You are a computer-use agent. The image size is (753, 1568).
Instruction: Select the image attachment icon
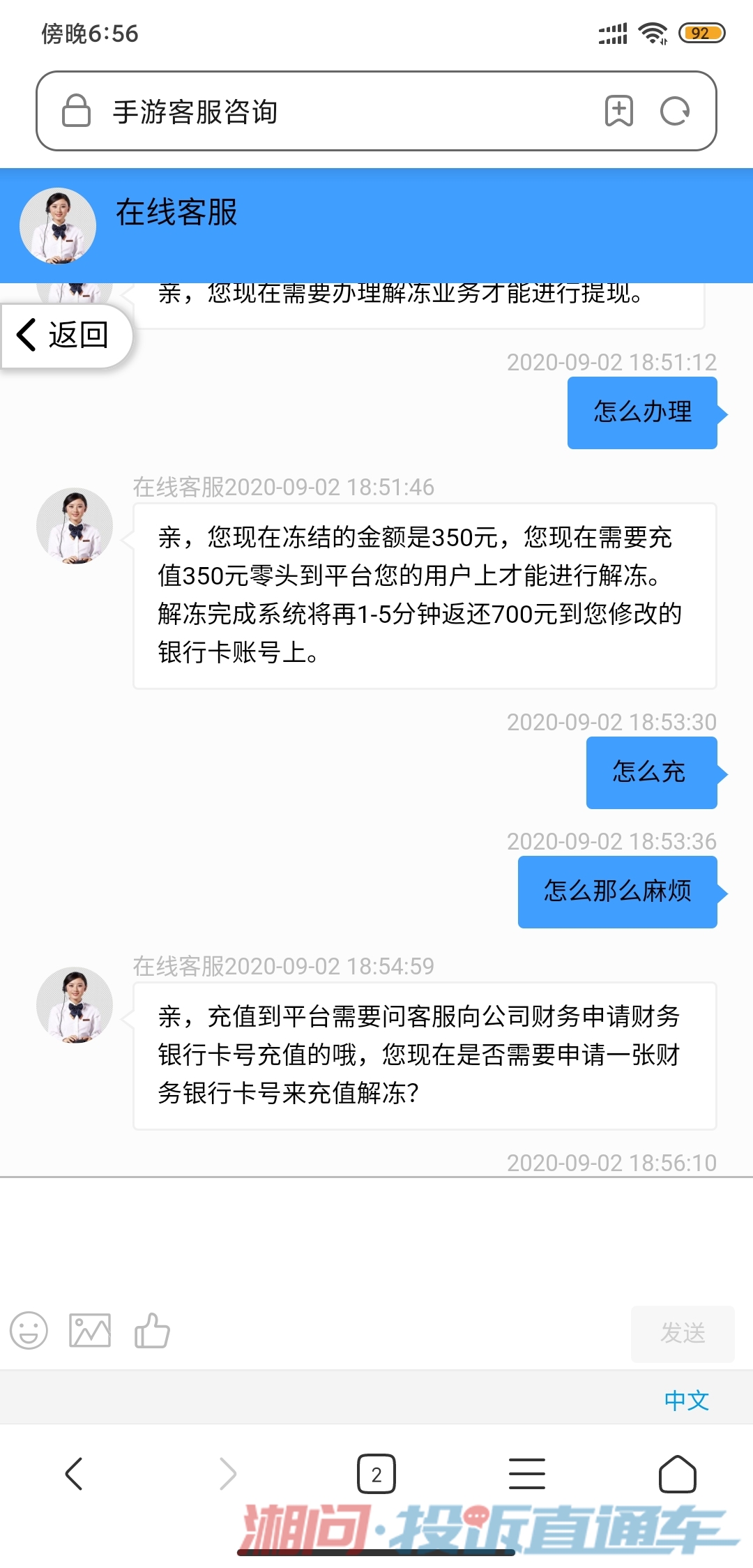coord(89,1331)
